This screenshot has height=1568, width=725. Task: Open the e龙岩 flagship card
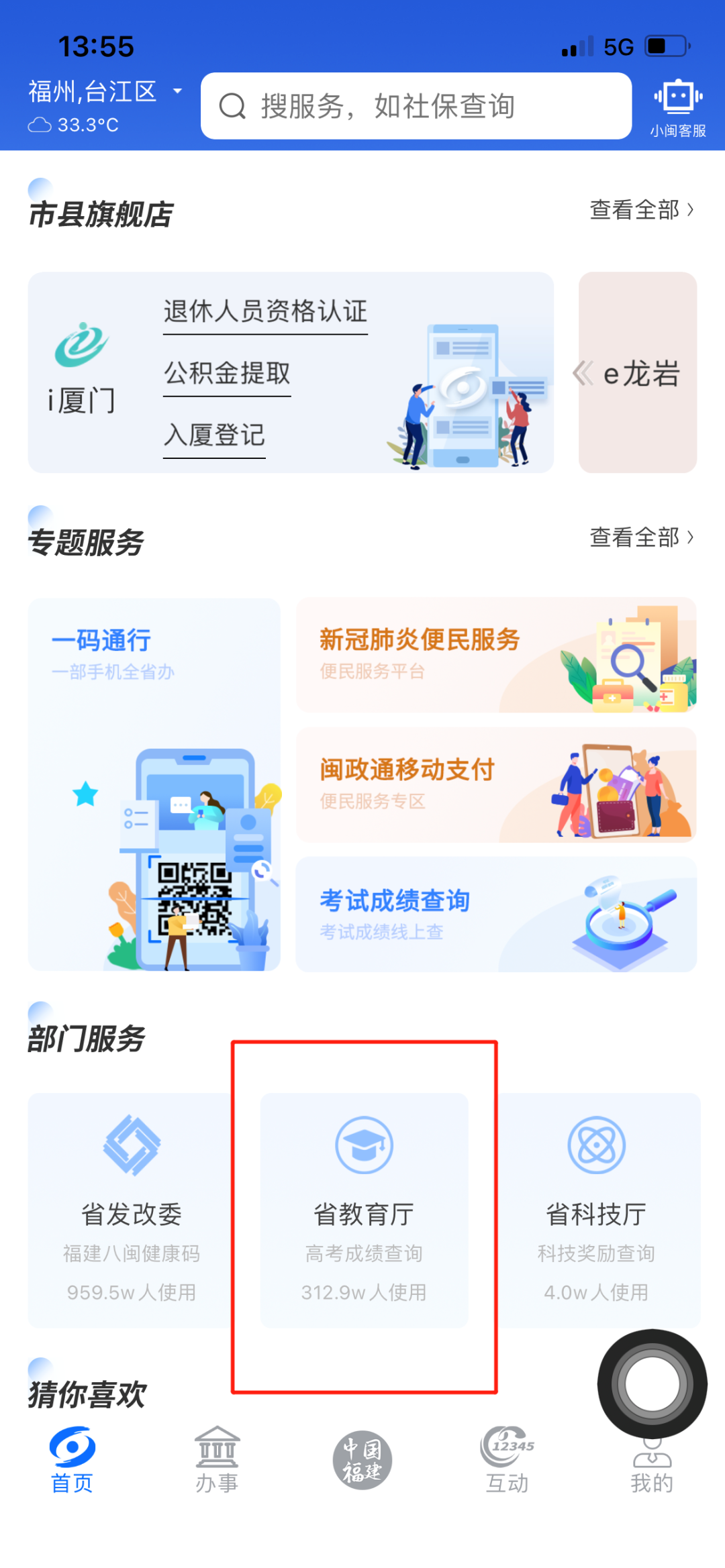pos(638,372)
